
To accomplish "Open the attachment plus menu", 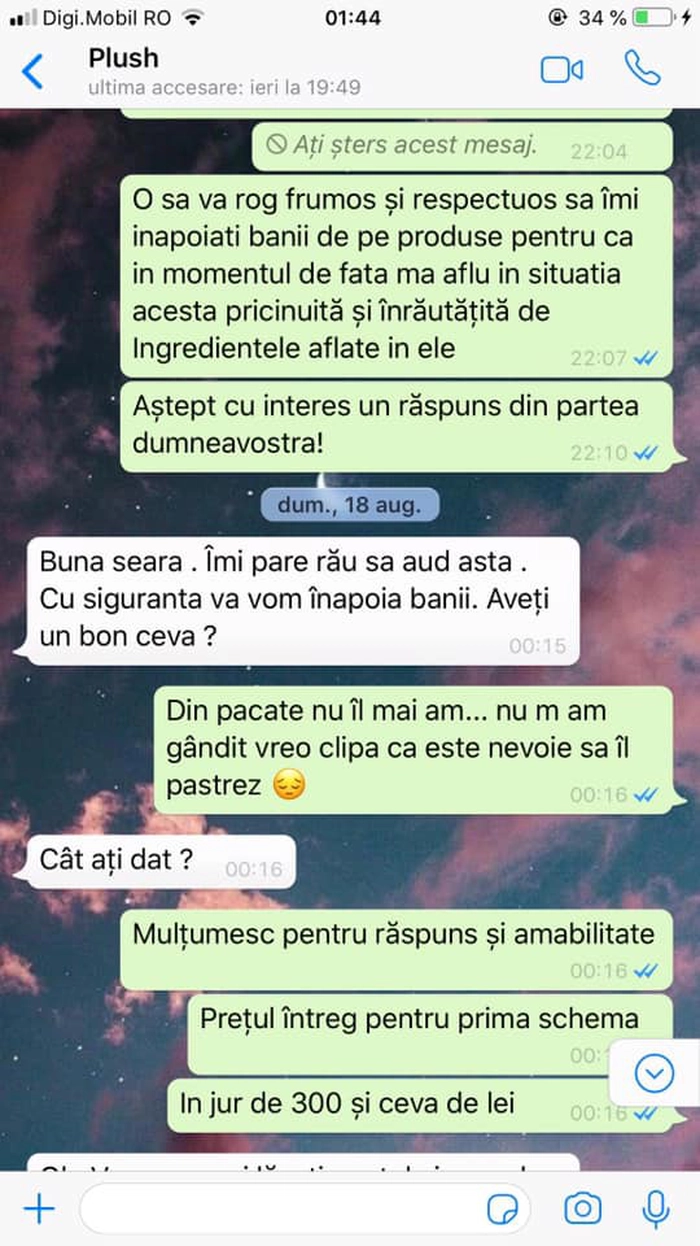I will [x=38, y=1210].
